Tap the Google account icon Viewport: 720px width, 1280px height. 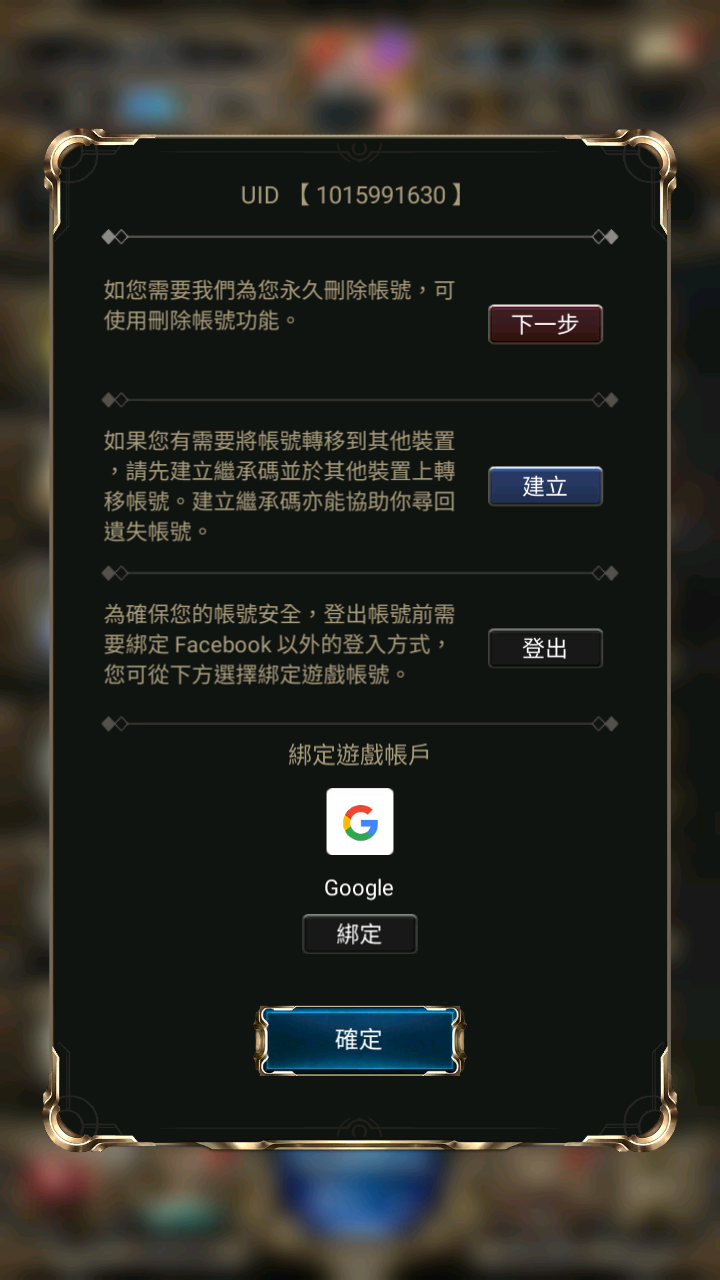pyautogui.click(x=360, y=822)
